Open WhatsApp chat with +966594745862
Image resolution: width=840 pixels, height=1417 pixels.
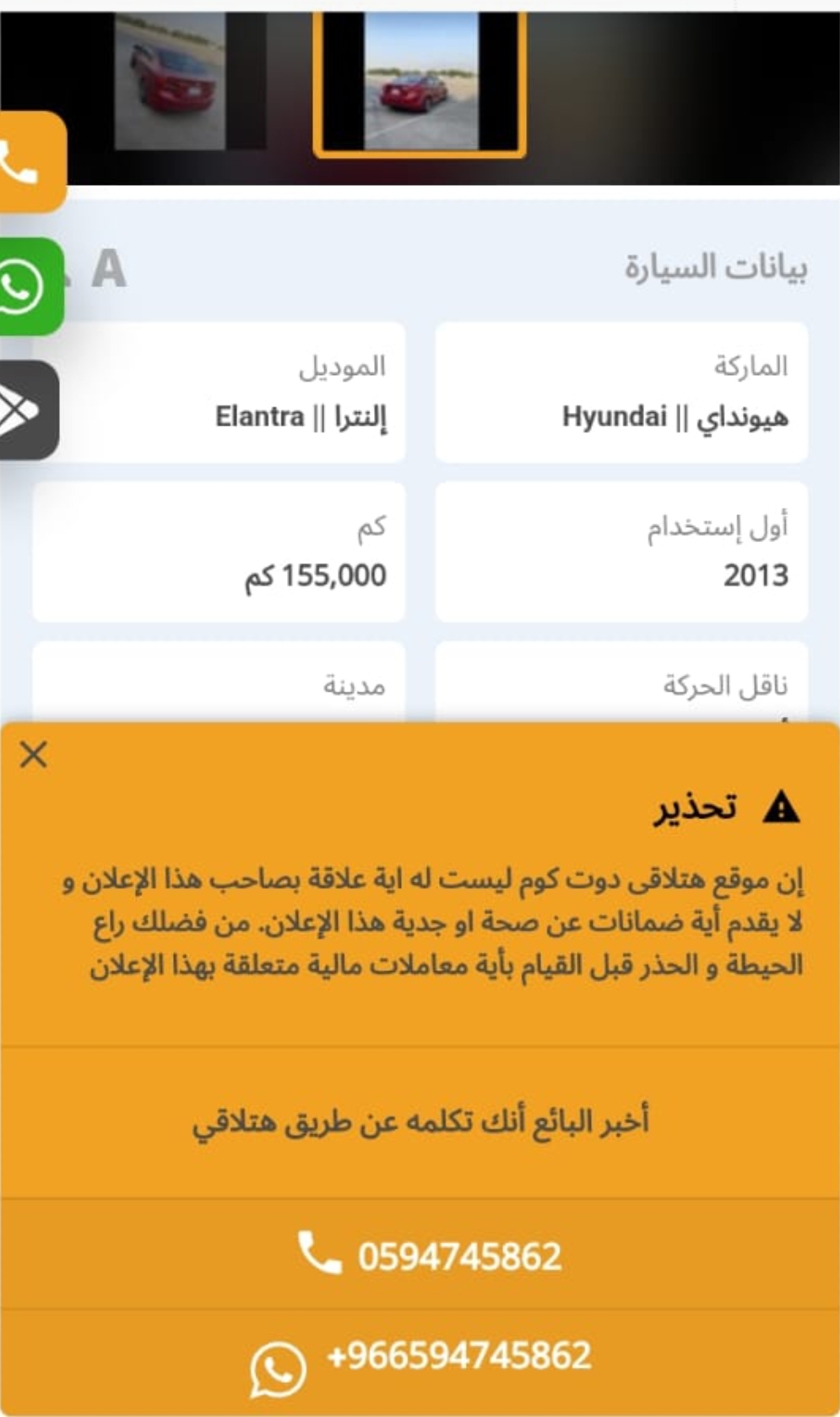point(420,1362)
